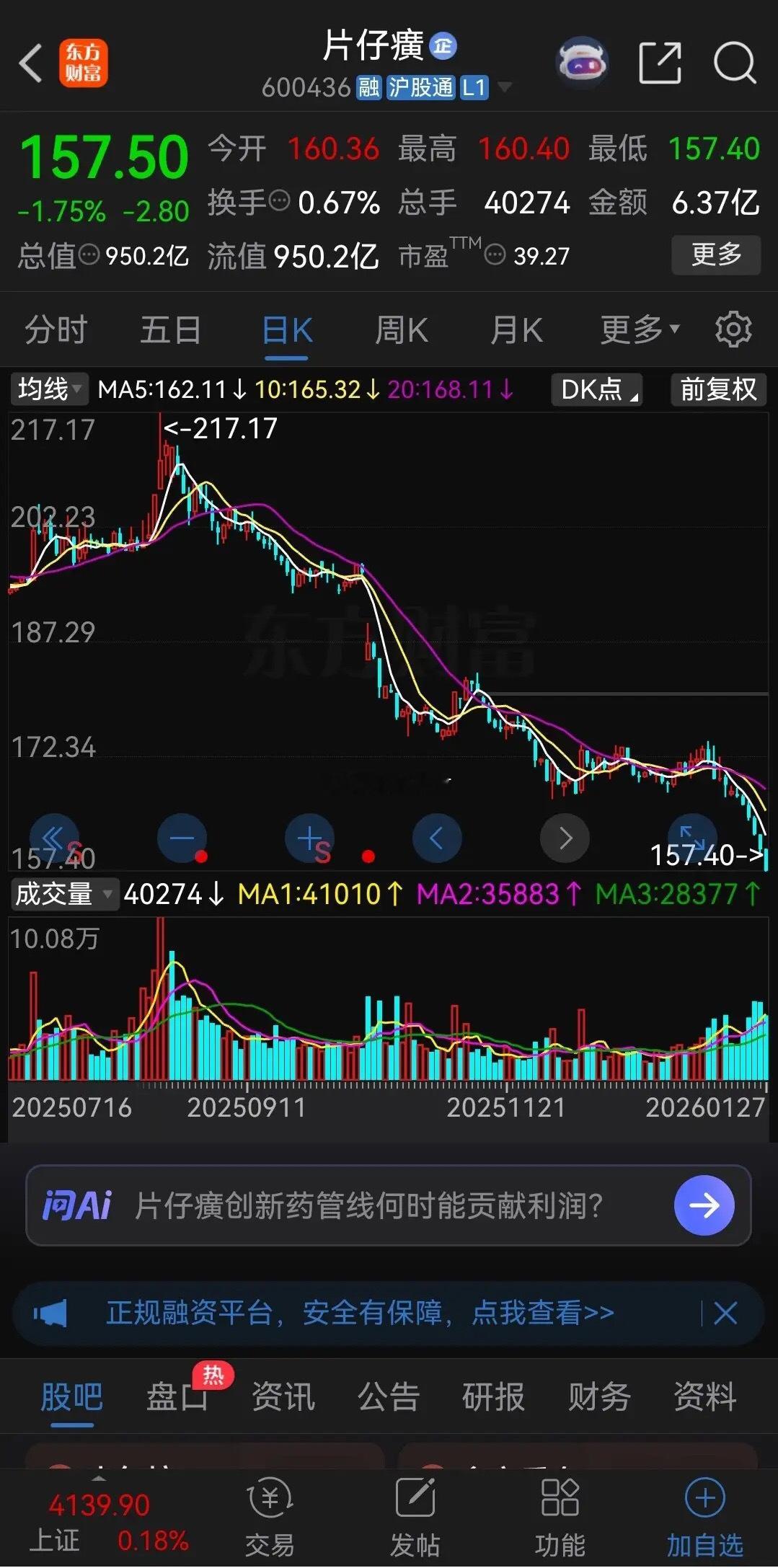The width and height of the screenshot is (778, 1568).
Task: Show 更多 stock details
Action: click(x=715, y=255)
